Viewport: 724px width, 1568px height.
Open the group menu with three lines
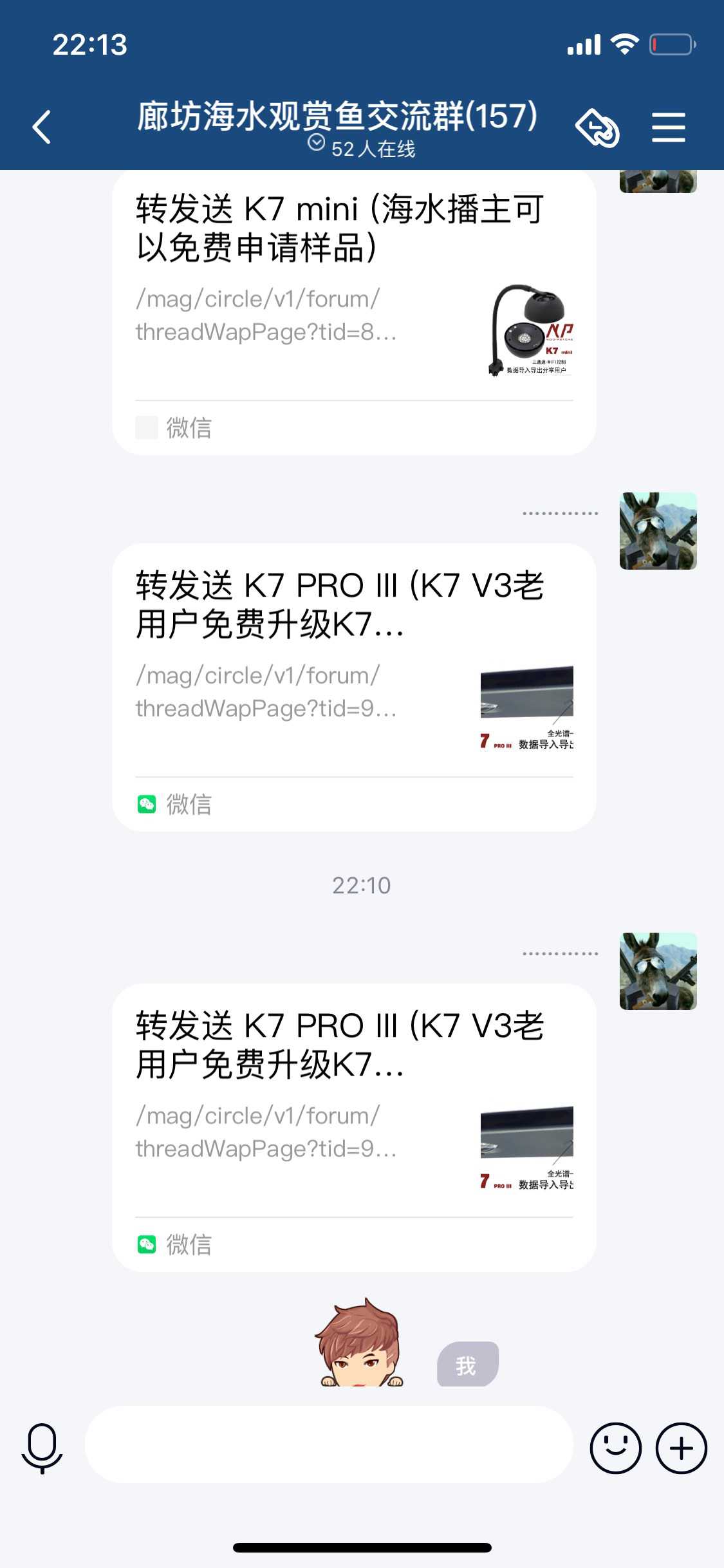668,127
